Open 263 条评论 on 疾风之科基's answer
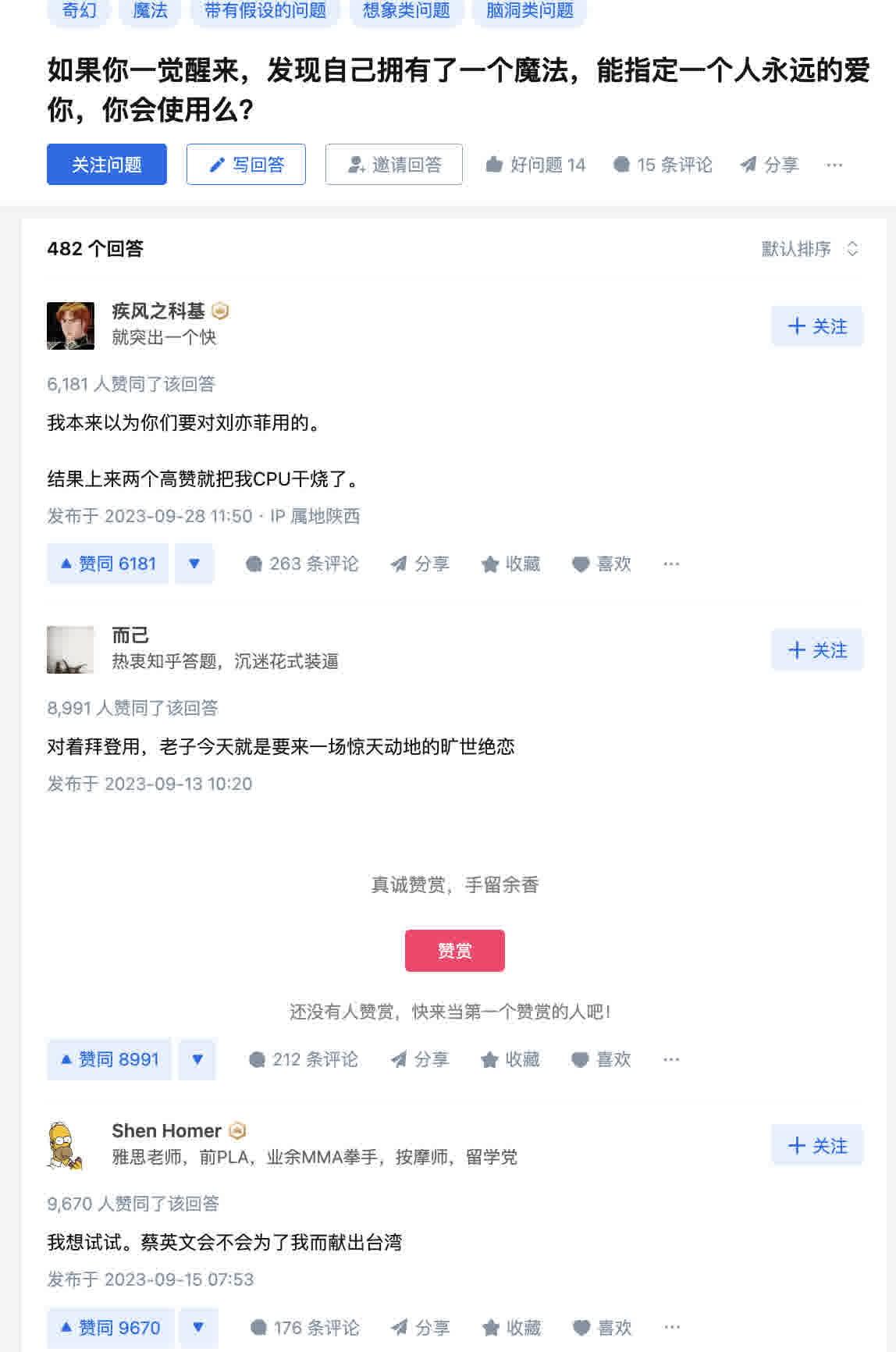Screen dimensions: 896x1352 302,564
